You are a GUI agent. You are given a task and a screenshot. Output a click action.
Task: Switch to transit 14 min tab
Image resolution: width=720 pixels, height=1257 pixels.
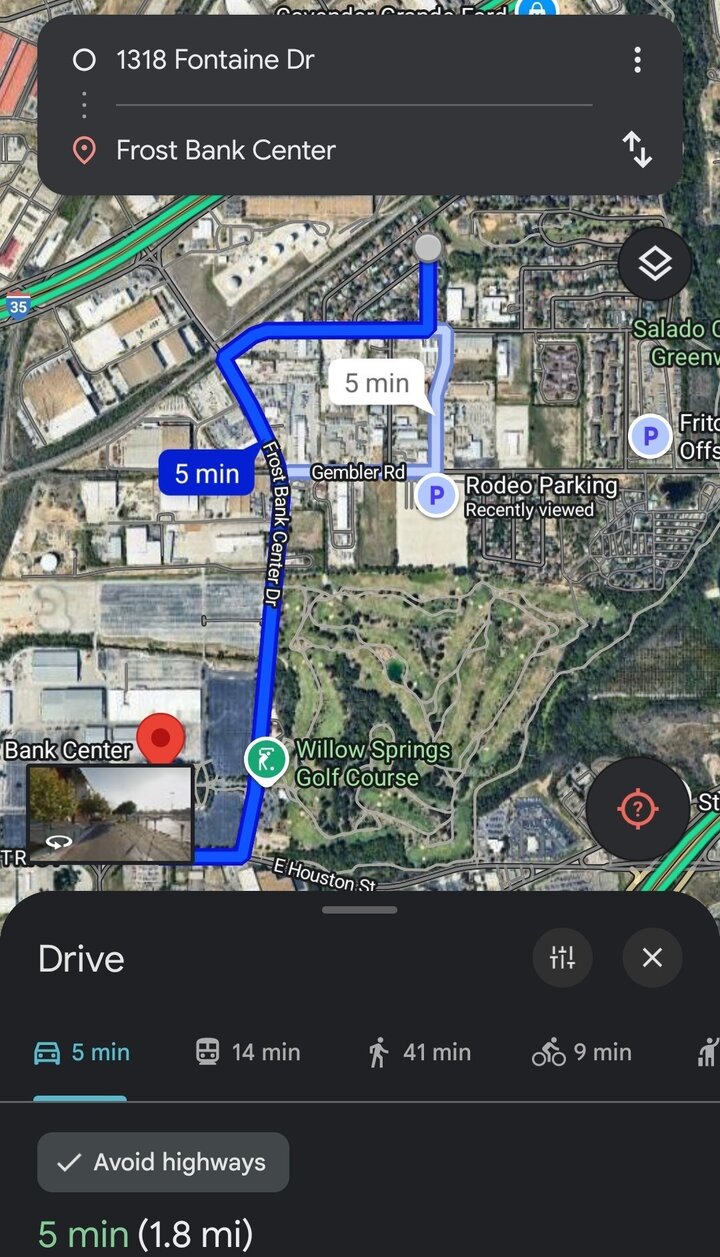click(248, 1052)
